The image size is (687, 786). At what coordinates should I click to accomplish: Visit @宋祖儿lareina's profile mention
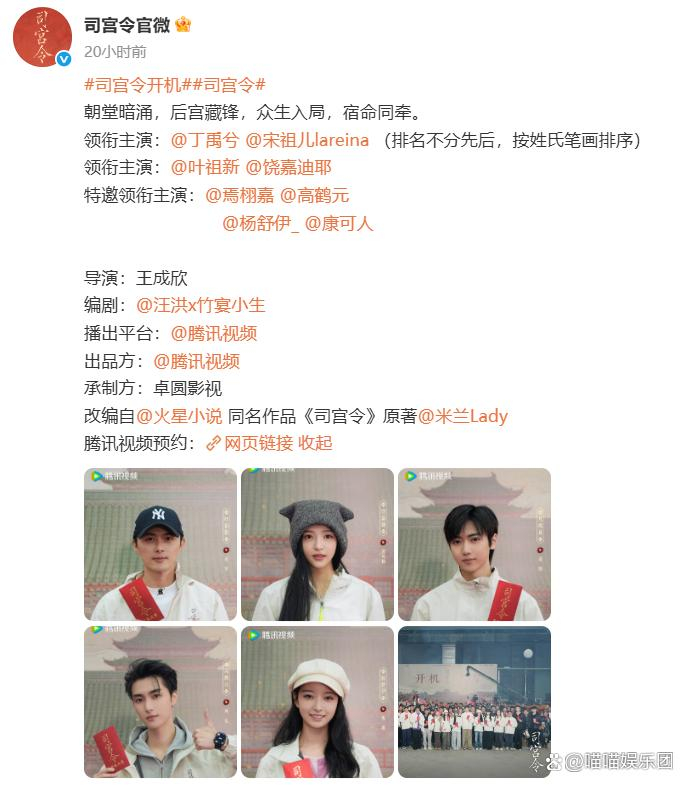[307, 140]
